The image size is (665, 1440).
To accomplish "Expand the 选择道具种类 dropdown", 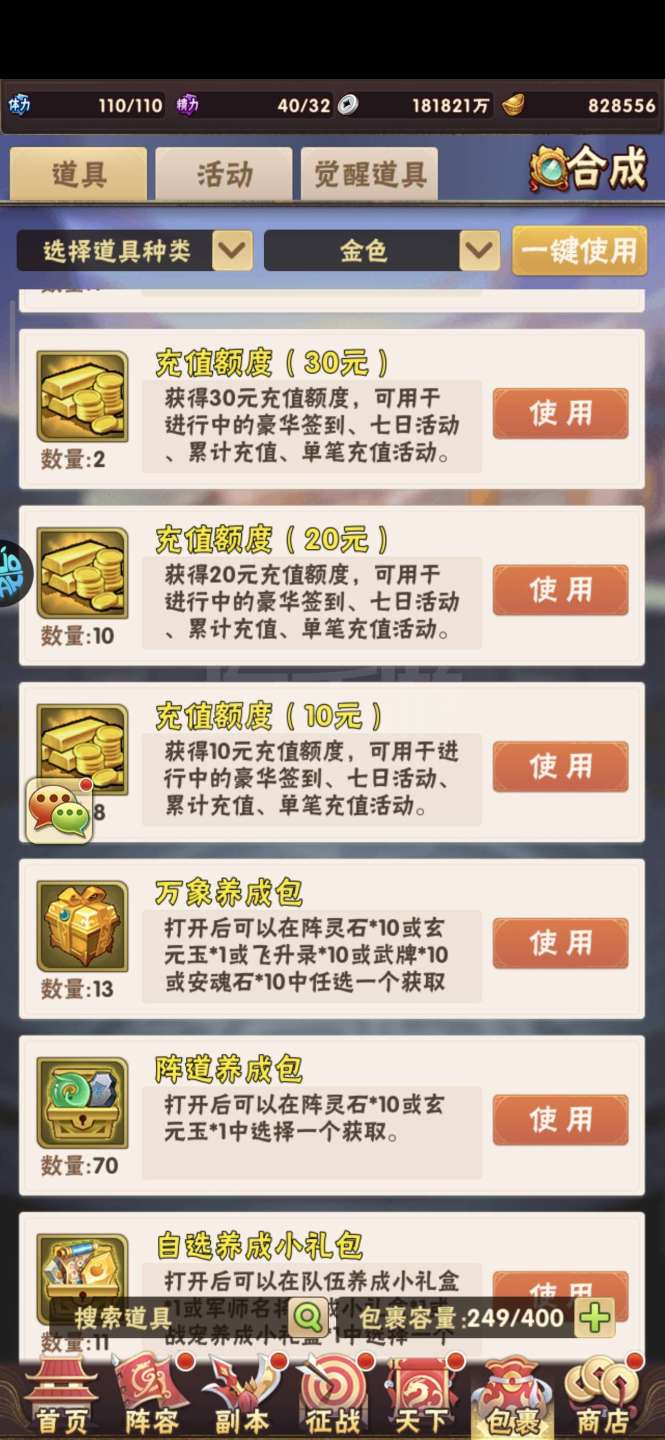I will tap(135, 250).
